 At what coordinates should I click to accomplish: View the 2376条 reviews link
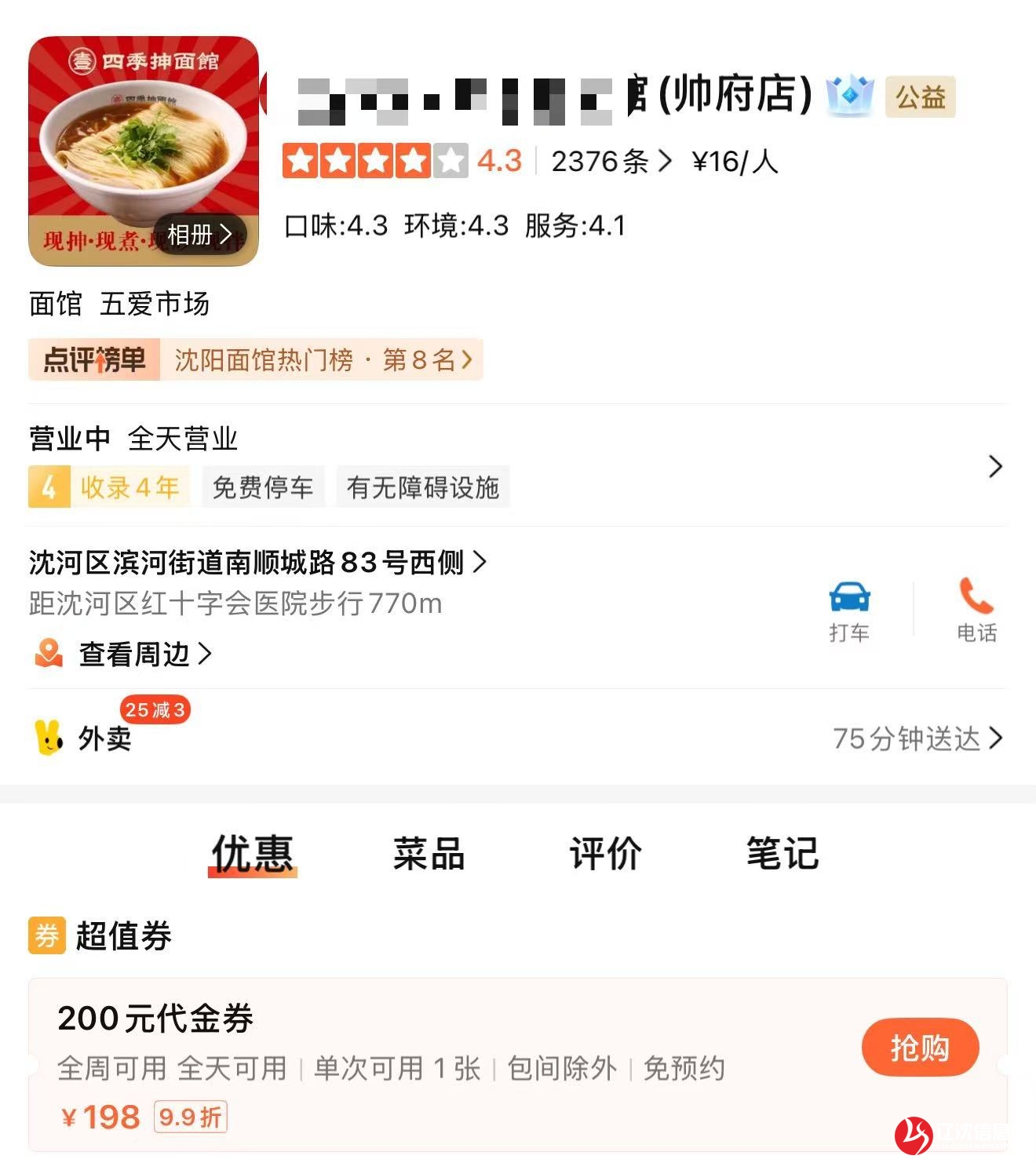(x=611, y=162)
